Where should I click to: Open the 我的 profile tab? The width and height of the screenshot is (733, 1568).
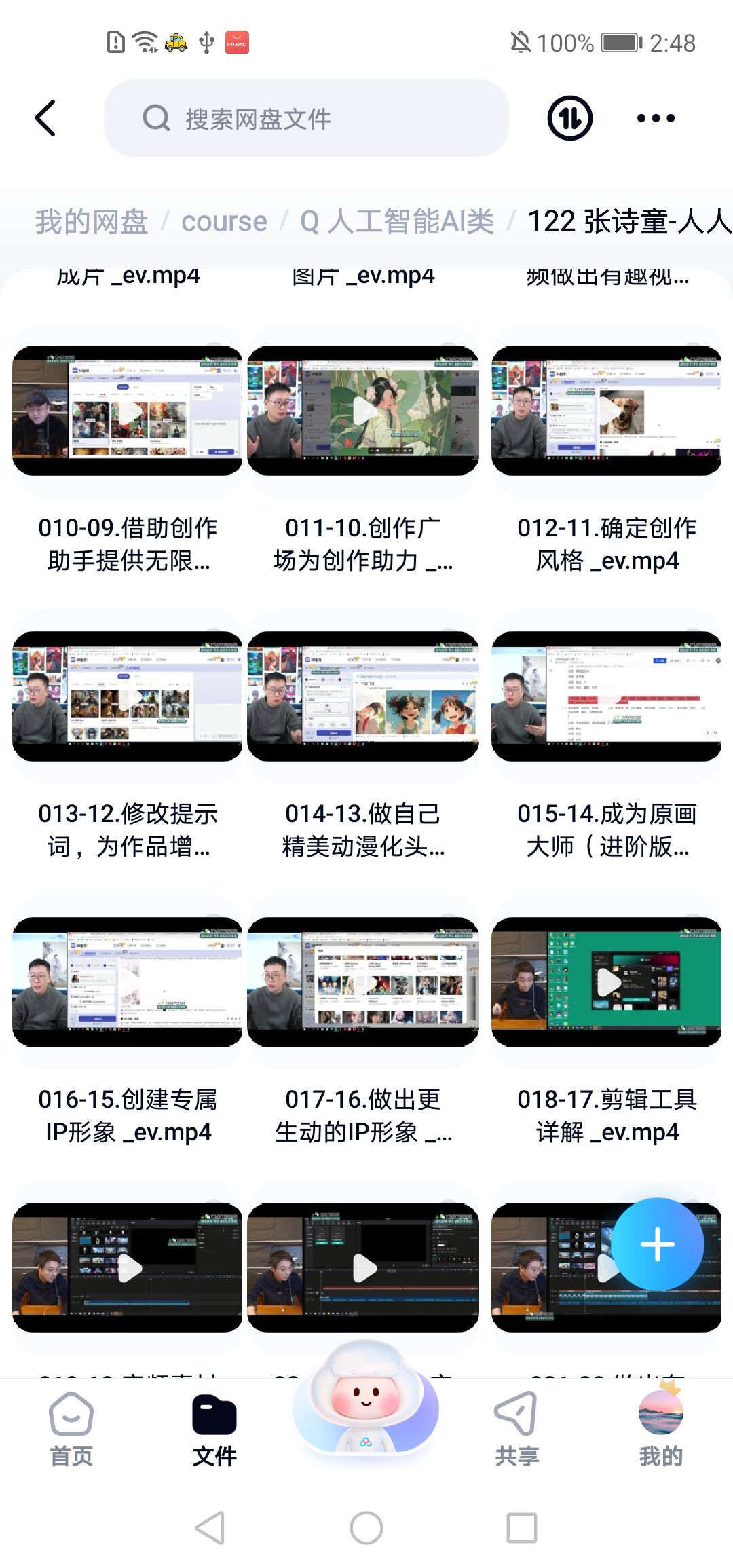pos(660,1430)
